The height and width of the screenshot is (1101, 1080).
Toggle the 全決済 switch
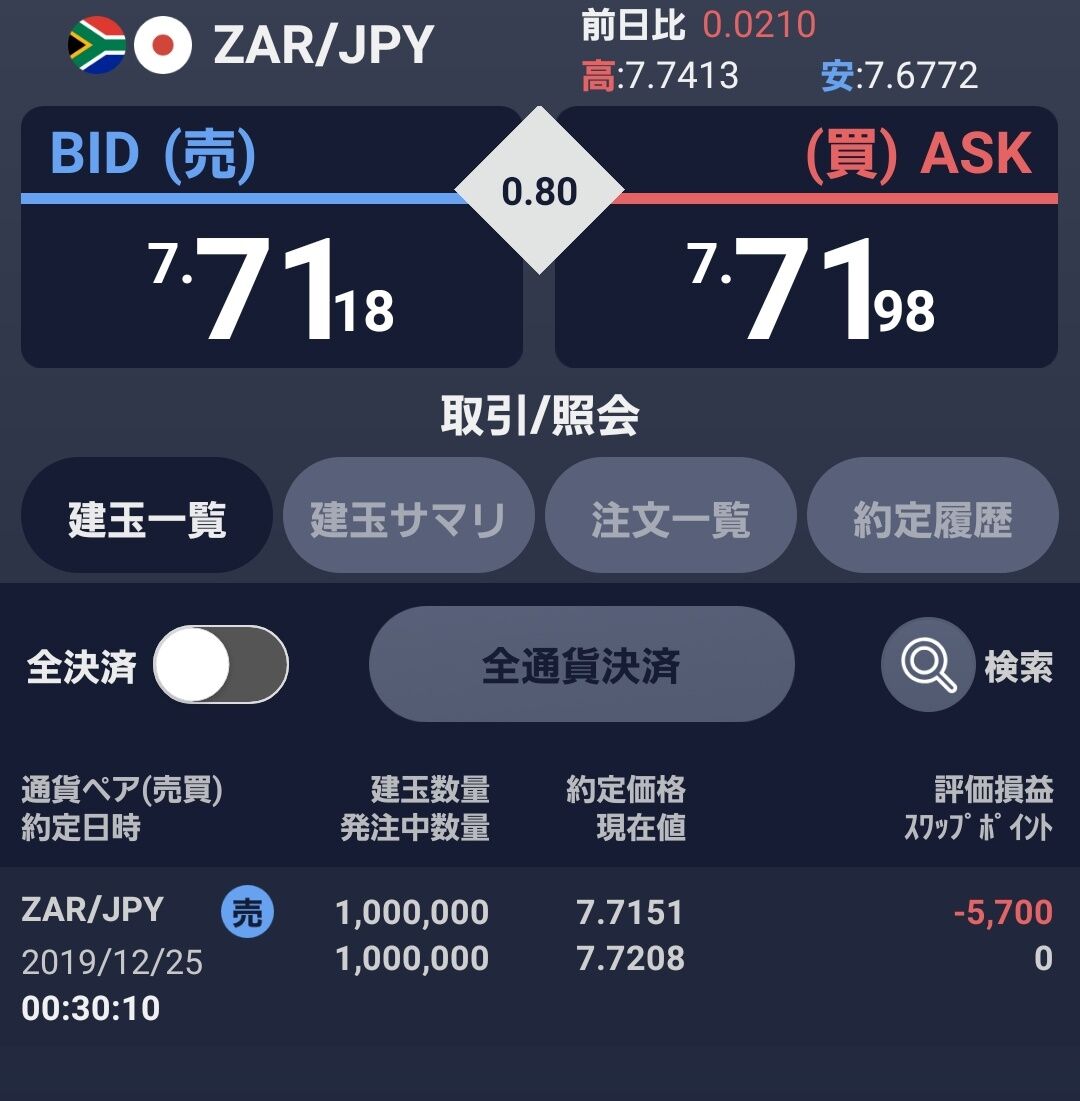220,665
